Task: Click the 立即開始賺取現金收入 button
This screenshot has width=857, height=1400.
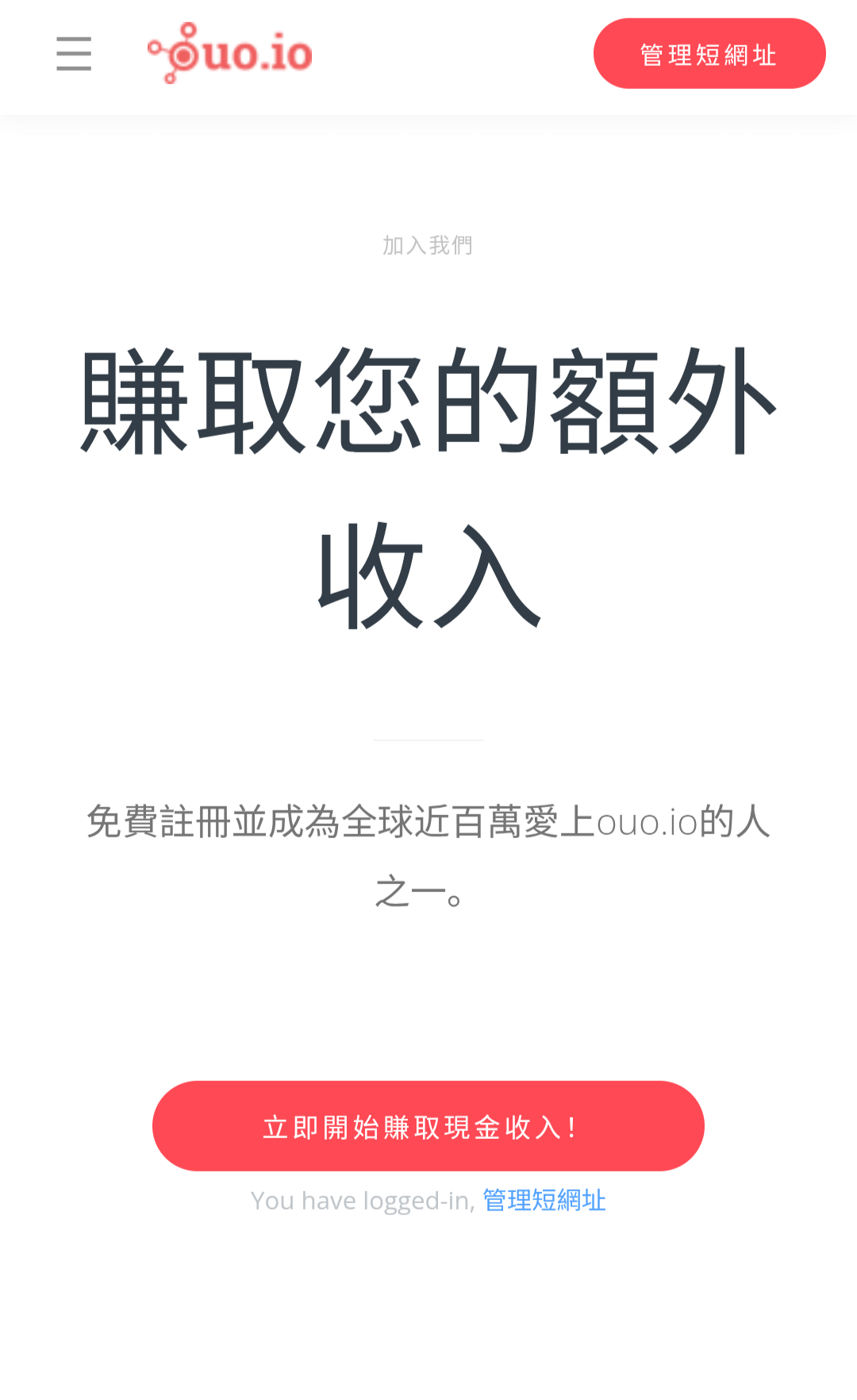Action: 427,1125
